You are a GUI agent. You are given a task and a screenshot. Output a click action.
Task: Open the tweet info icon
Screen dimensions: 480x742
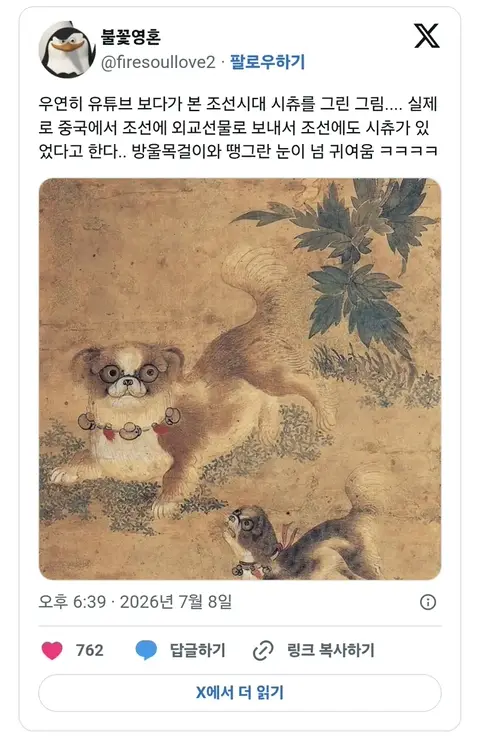coord(428,602)
